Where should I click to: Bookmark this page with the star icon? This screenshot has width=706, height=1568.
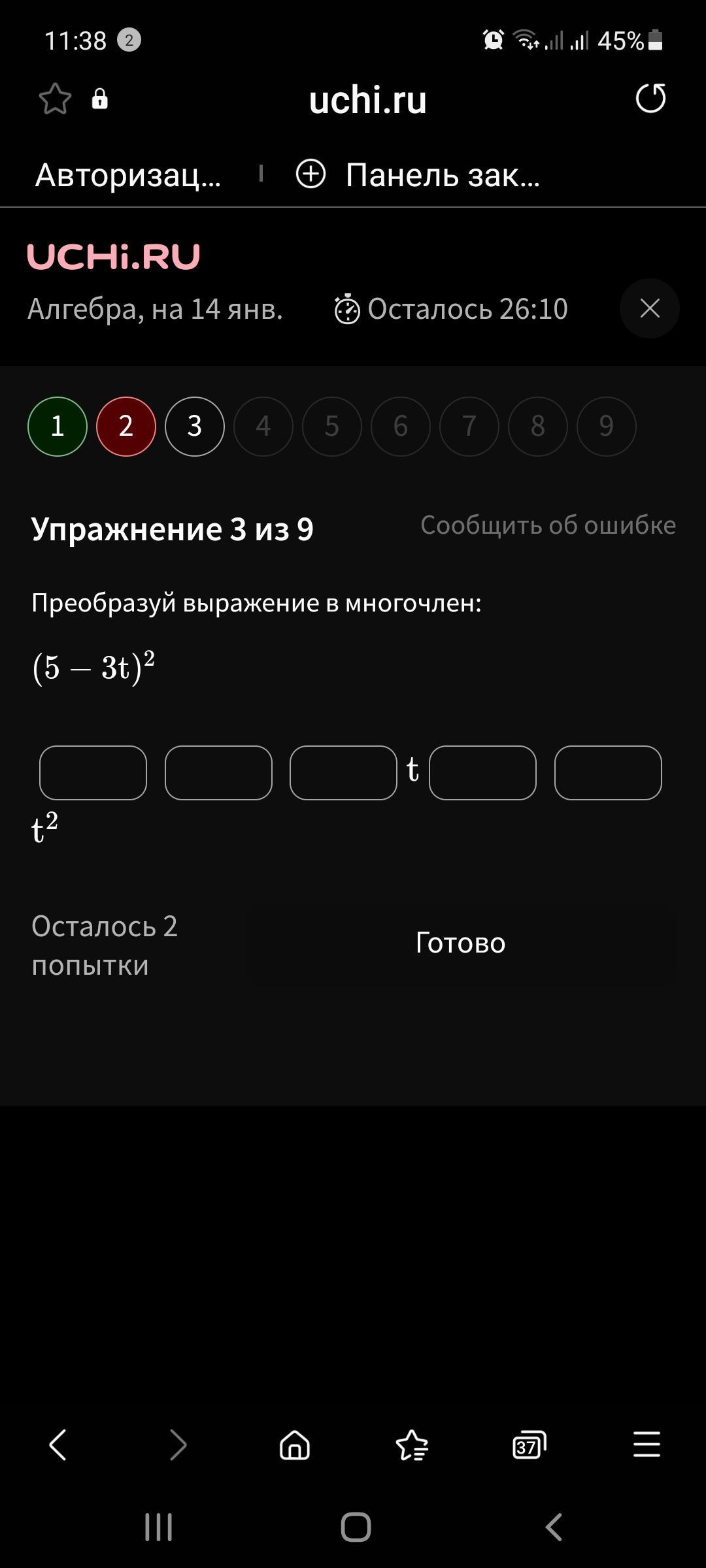click(x=55, y=99)
